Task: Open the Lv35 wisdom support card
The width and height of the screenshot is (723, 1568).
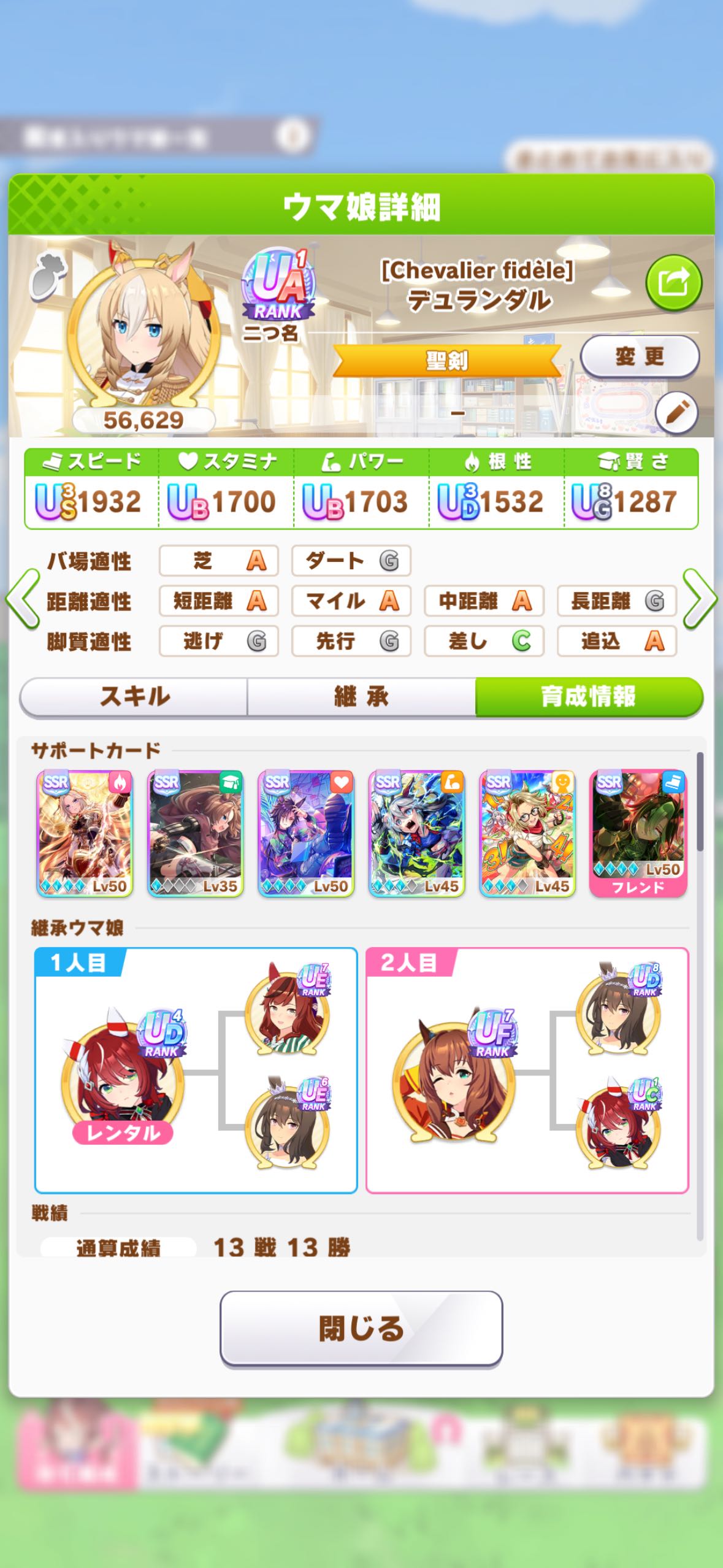Action: pos(196,834)
